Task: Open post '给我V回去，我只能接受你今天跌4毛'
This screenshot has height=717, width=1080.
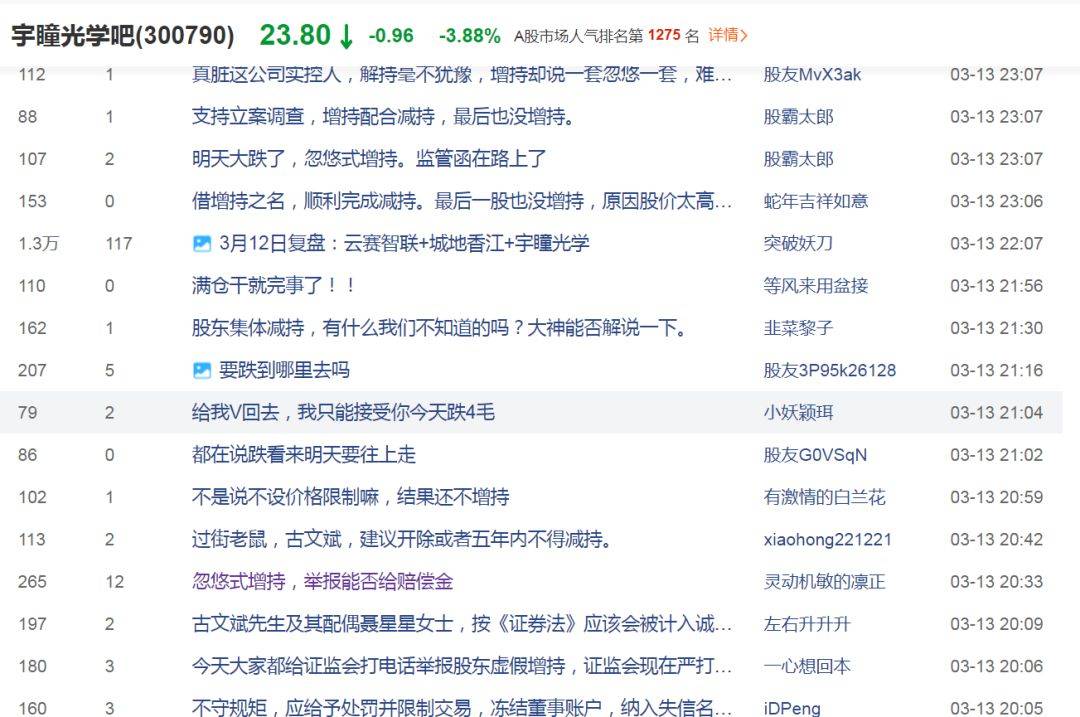Action: coord(343,412)
